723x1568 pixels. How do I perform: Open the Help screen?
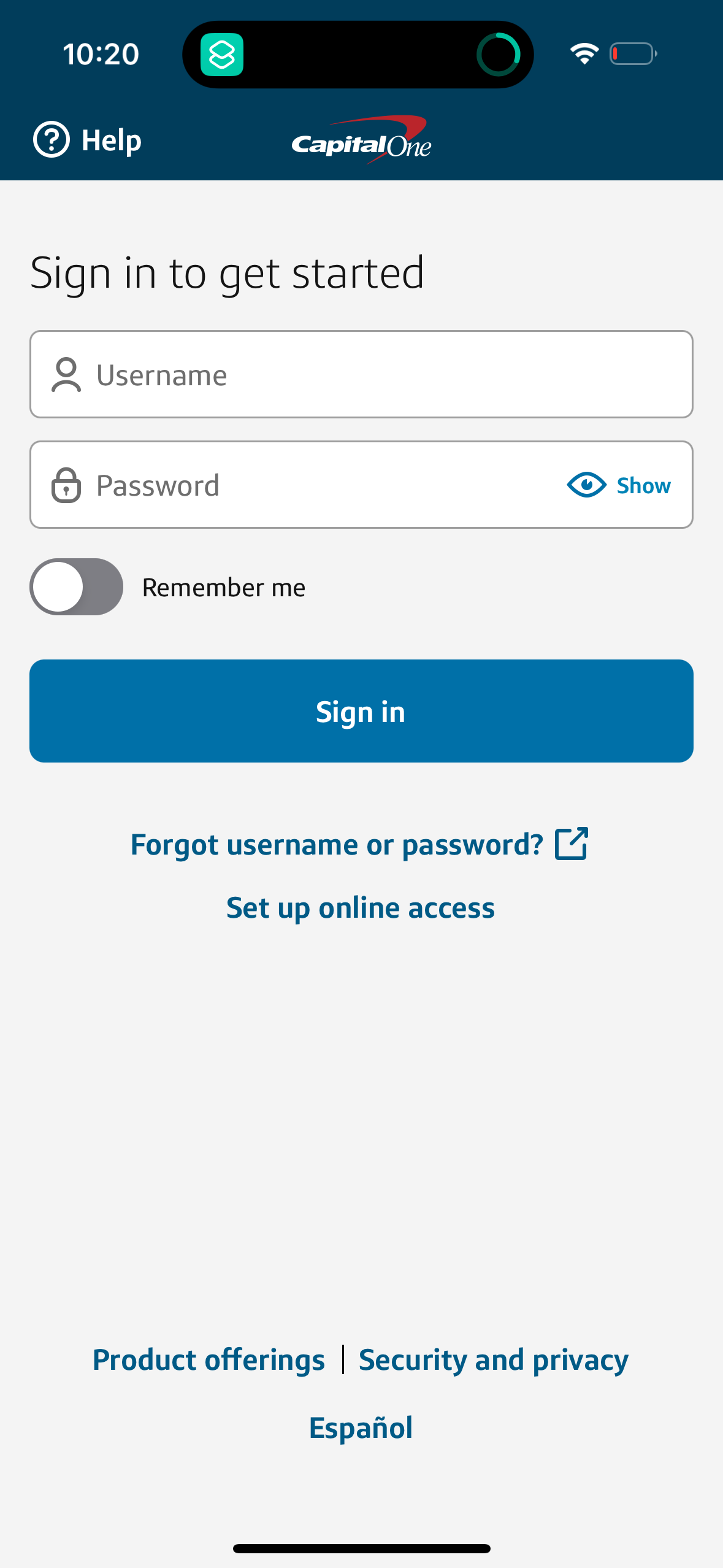(x=86, y=140)
